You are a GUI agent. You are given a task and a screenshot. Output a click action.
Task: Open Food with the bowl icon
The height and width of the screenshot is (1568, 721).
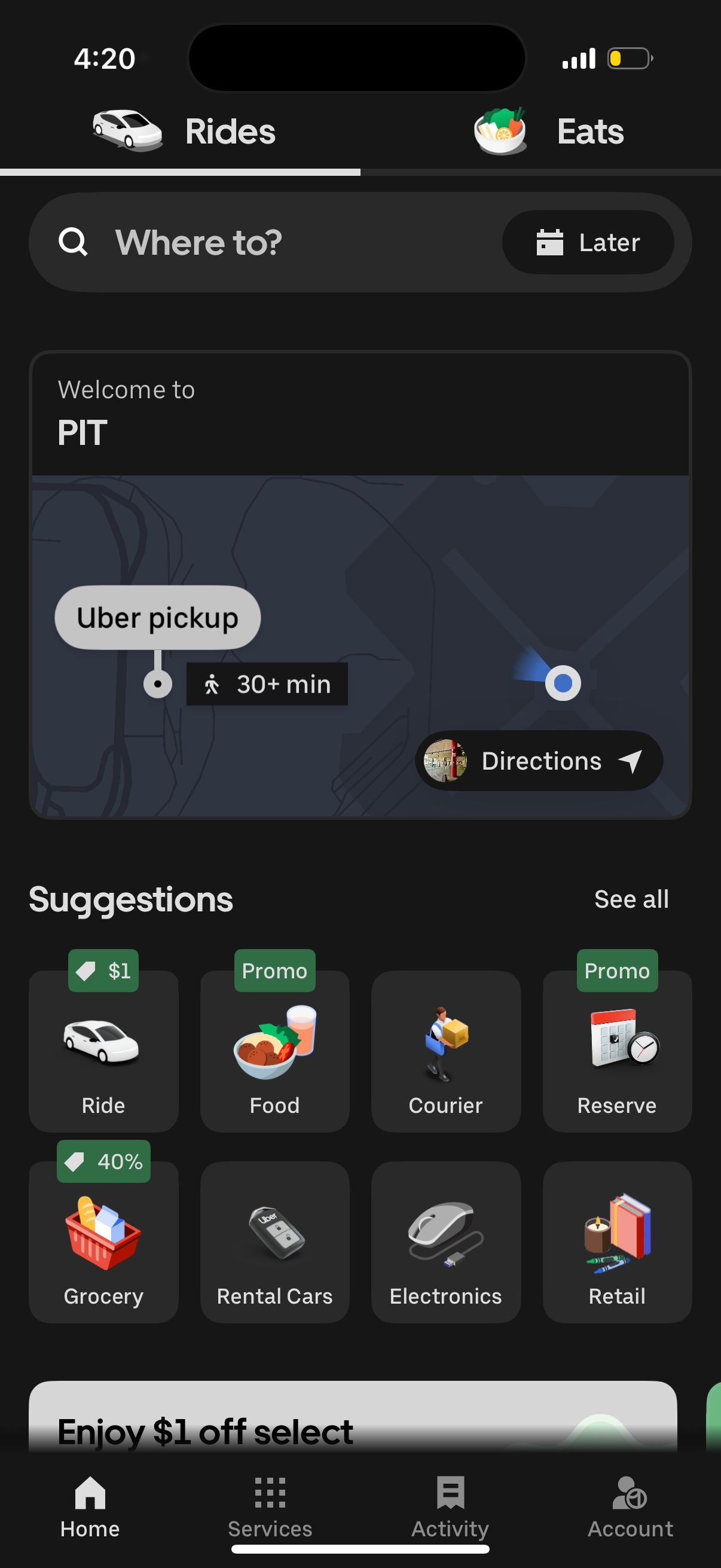[x=275, y=1043]
